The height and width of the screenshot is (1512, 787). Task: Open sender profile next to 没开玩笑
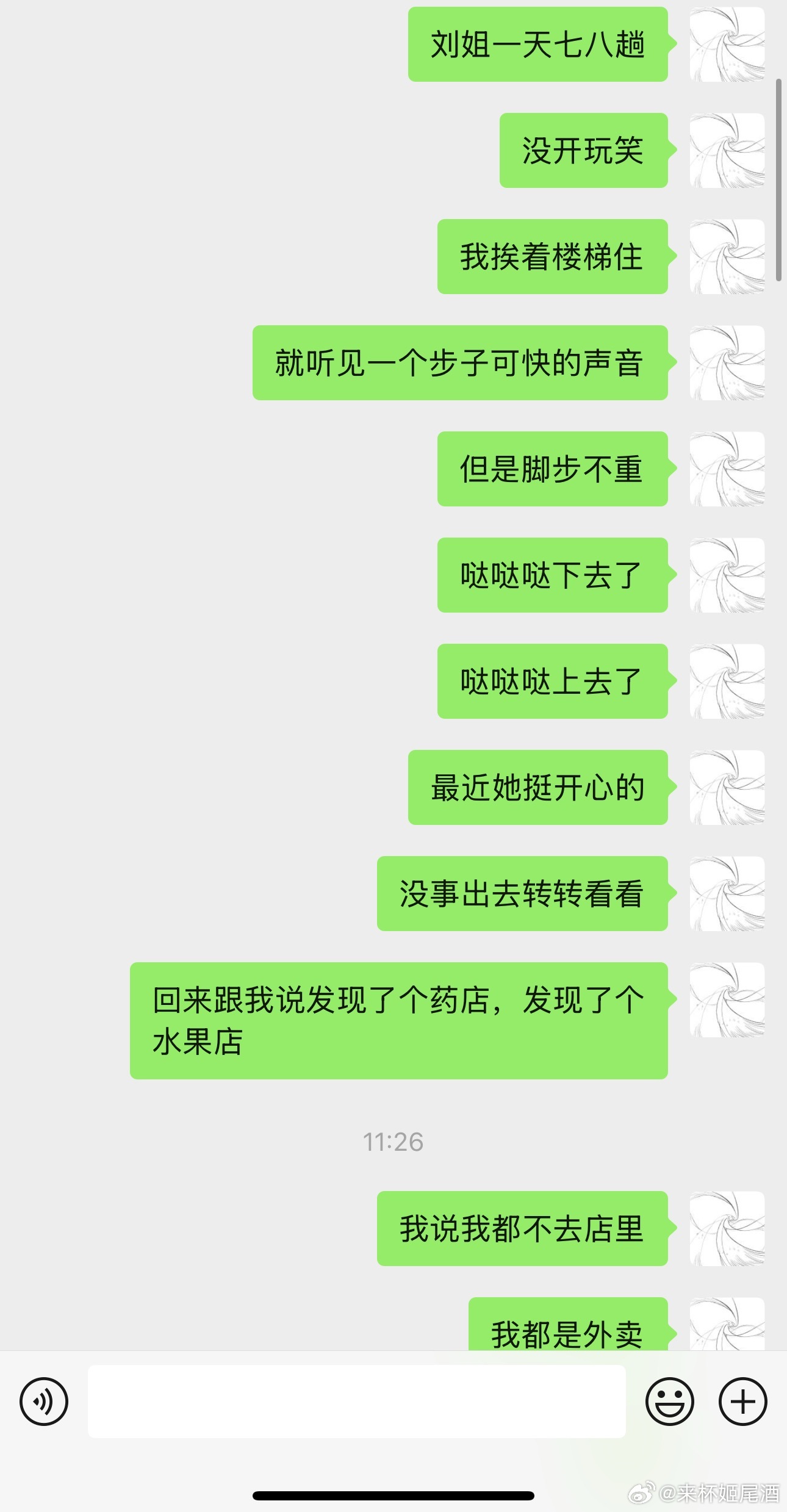pyautogui.click(x=727, y=150)
